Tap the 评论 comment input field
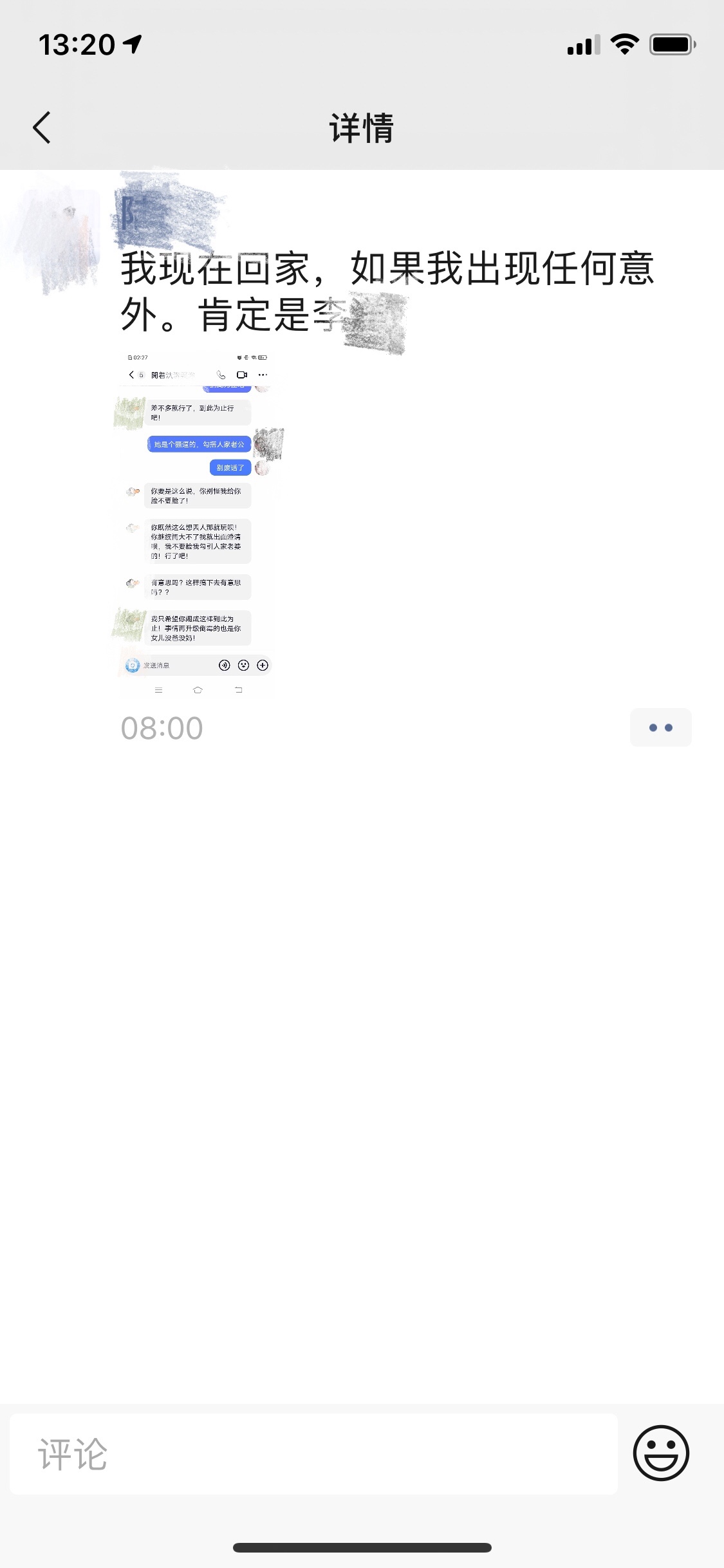 point(313,1453)
